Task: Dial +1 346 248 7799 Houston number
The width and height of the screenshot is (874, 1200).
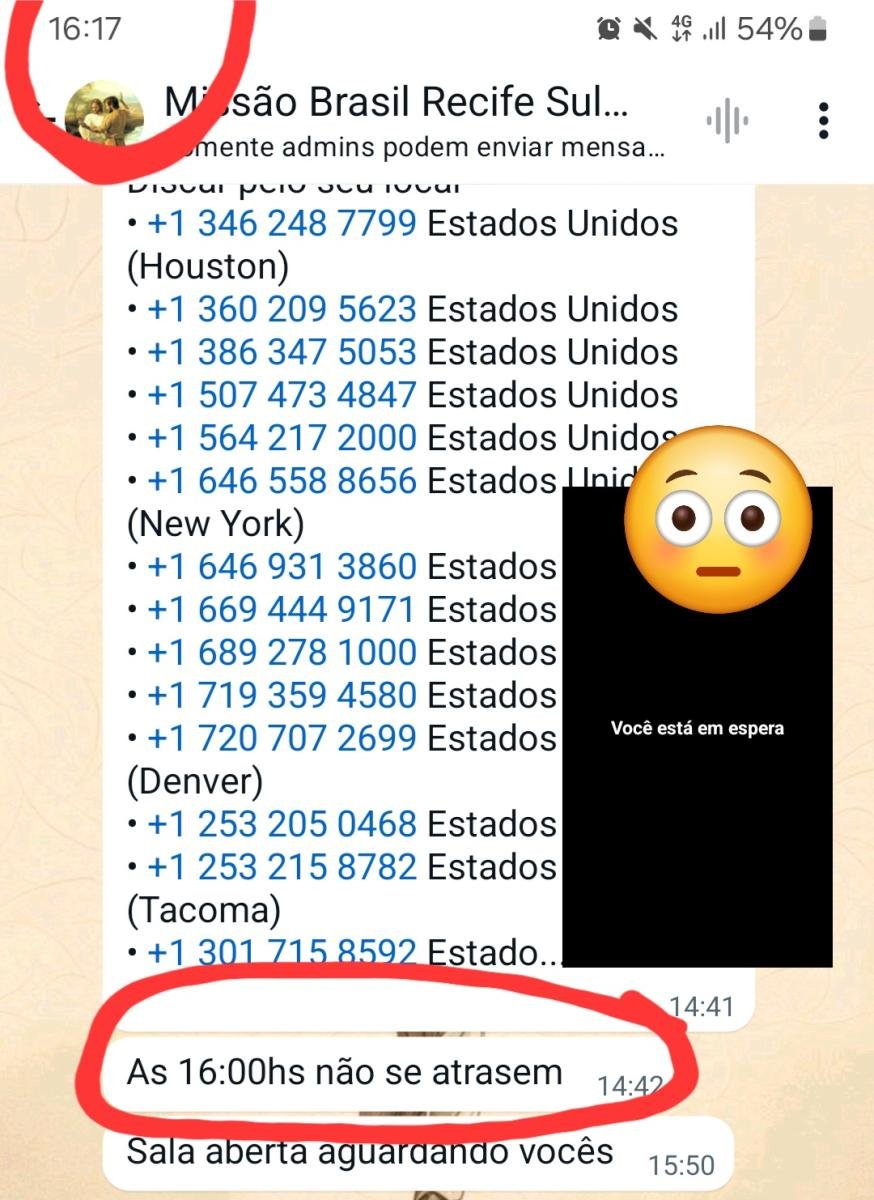Action: pyautogui.click(x=282, y=224)
